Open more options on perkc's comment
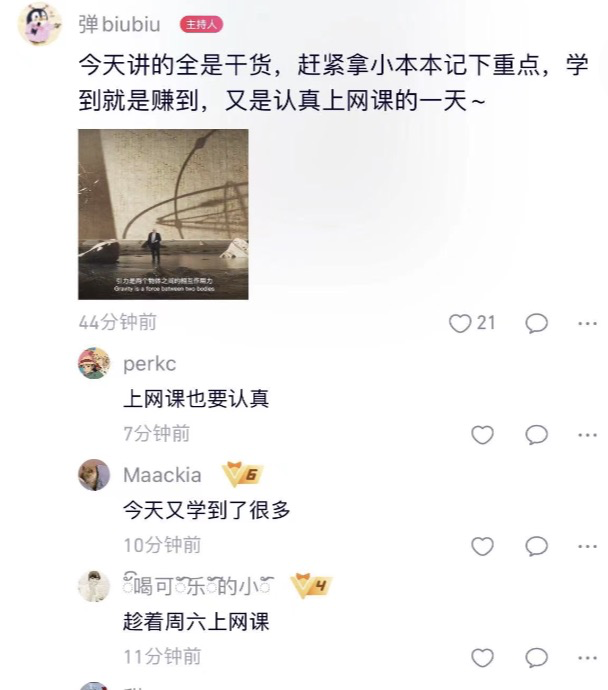This screenshot has width=608, height=690. (587, 434)
